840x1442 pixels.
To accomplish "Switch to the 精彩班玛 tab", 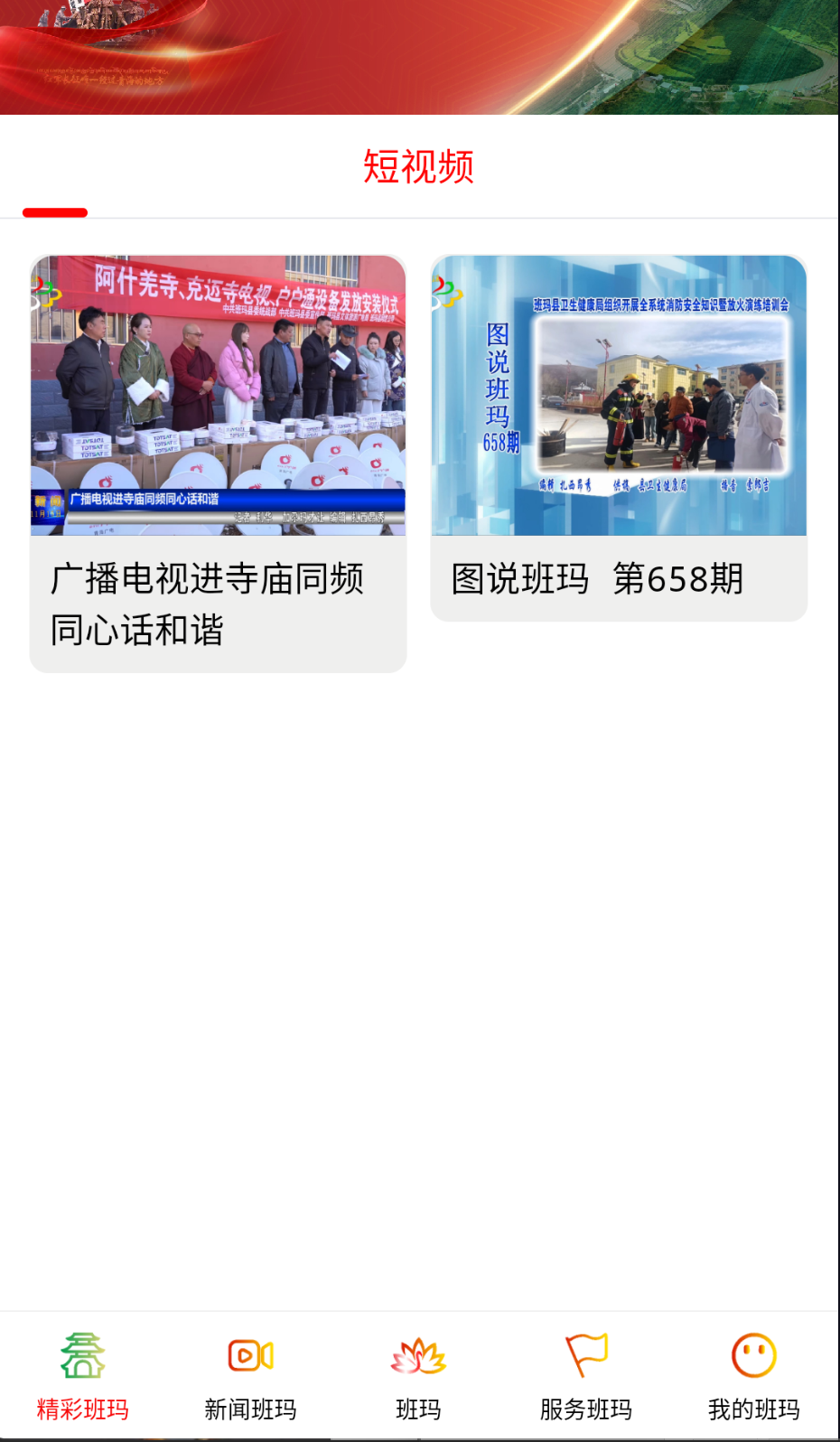I will click(x=83, y=1408).
